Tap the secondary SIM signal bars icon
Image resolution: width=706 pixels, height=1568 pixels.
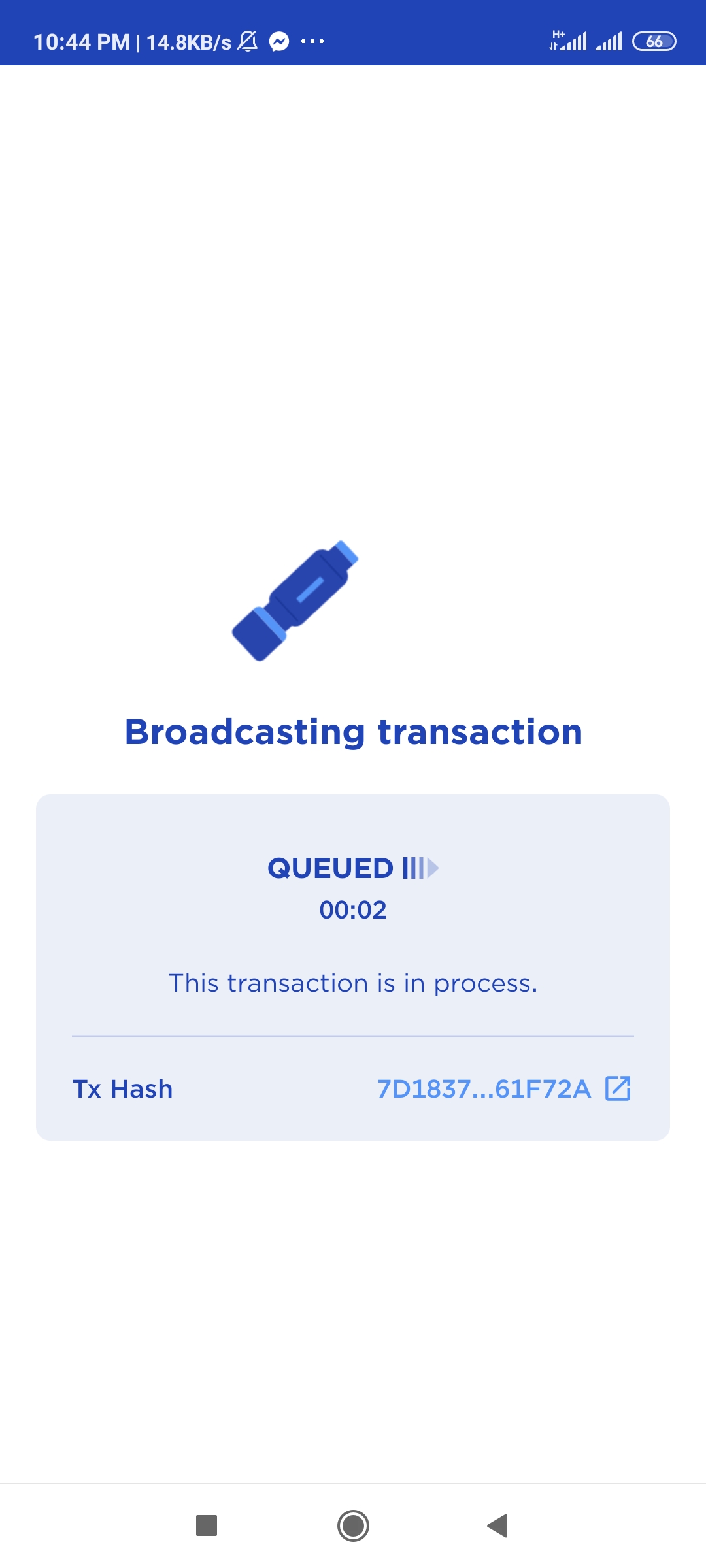click(x=607, y=41)
